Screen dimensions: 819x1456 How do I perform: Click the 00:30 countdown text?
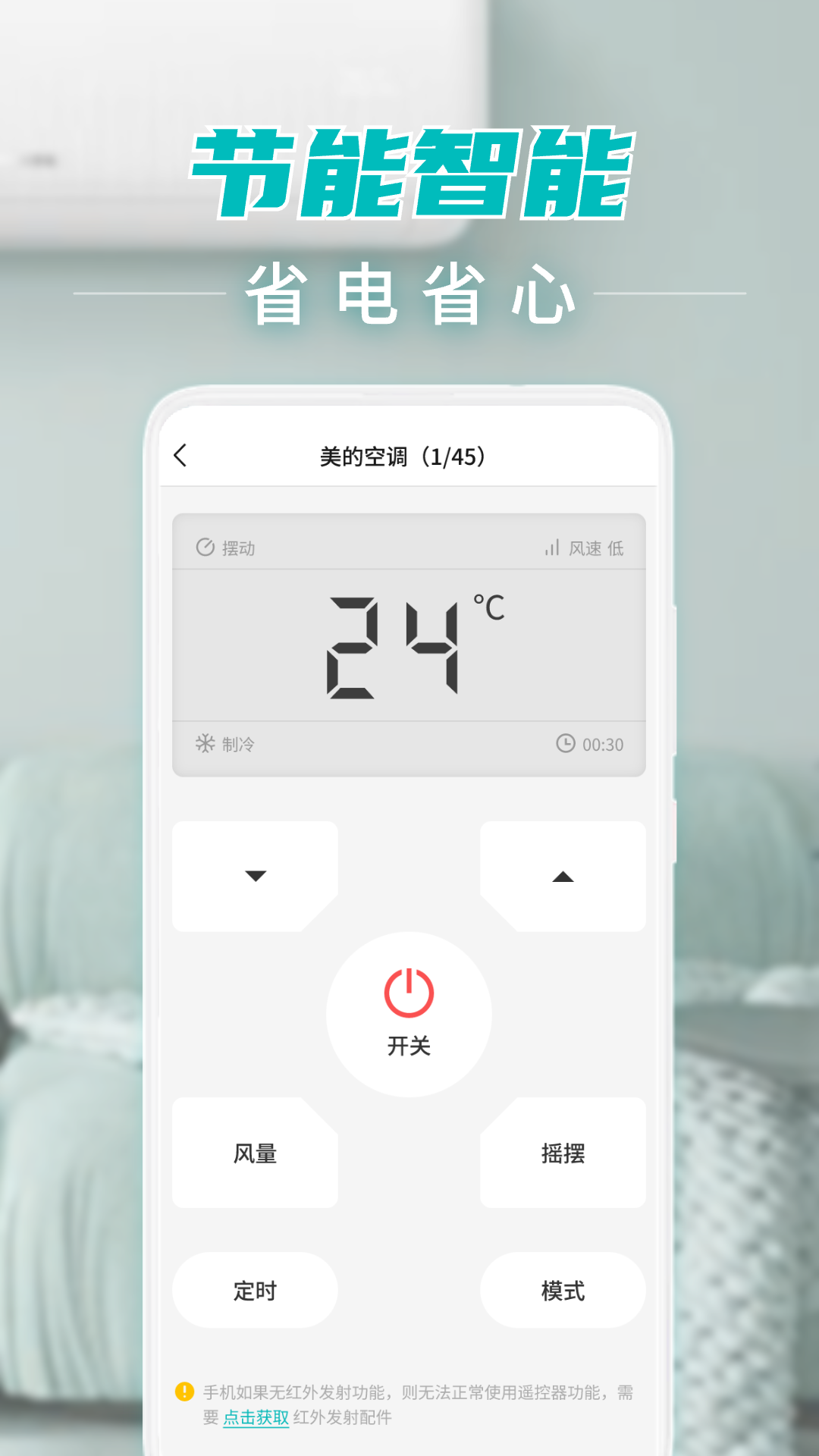click(603, 745)
